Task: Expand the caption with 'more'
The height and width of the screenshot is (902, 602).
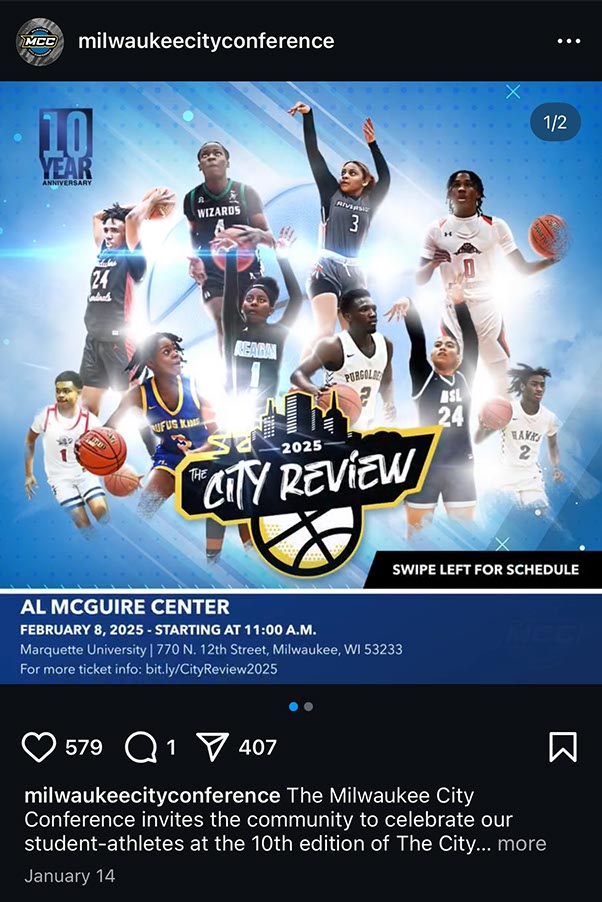Action: tap(522, 843)
